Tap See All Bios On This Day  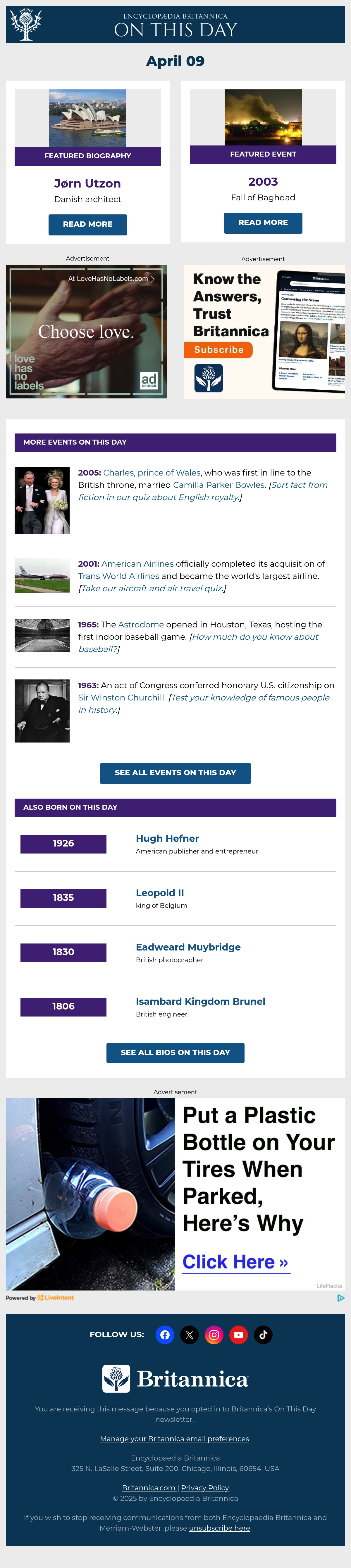[175, 1052]
